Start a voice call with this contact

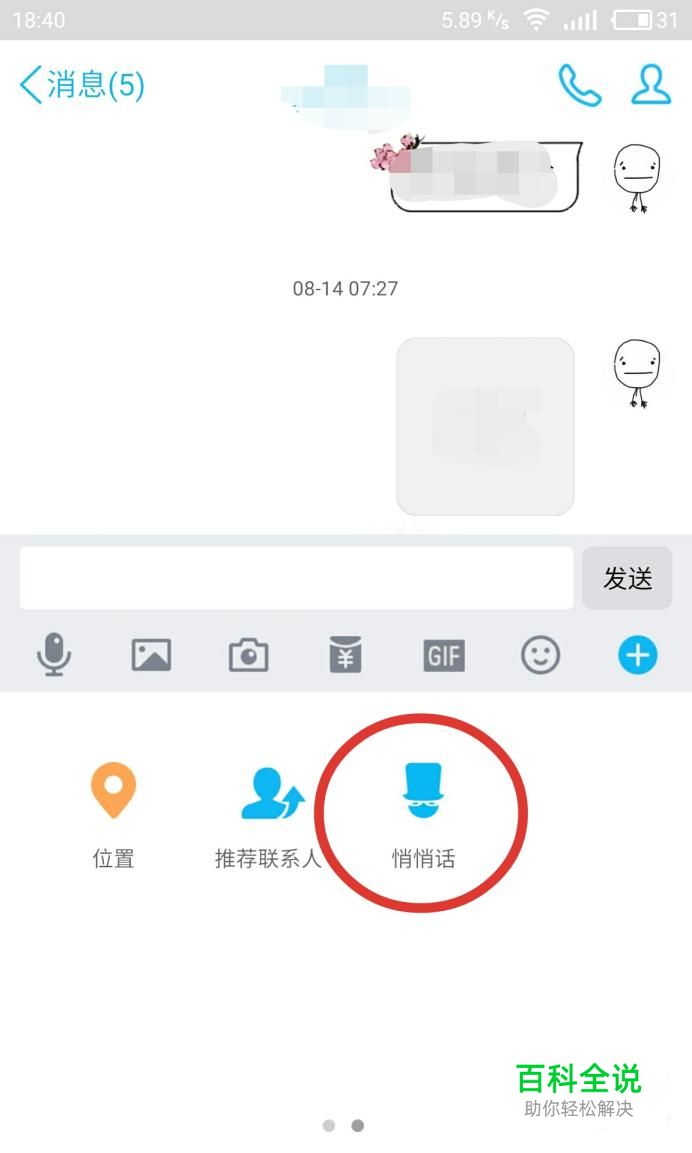point(579,85)
